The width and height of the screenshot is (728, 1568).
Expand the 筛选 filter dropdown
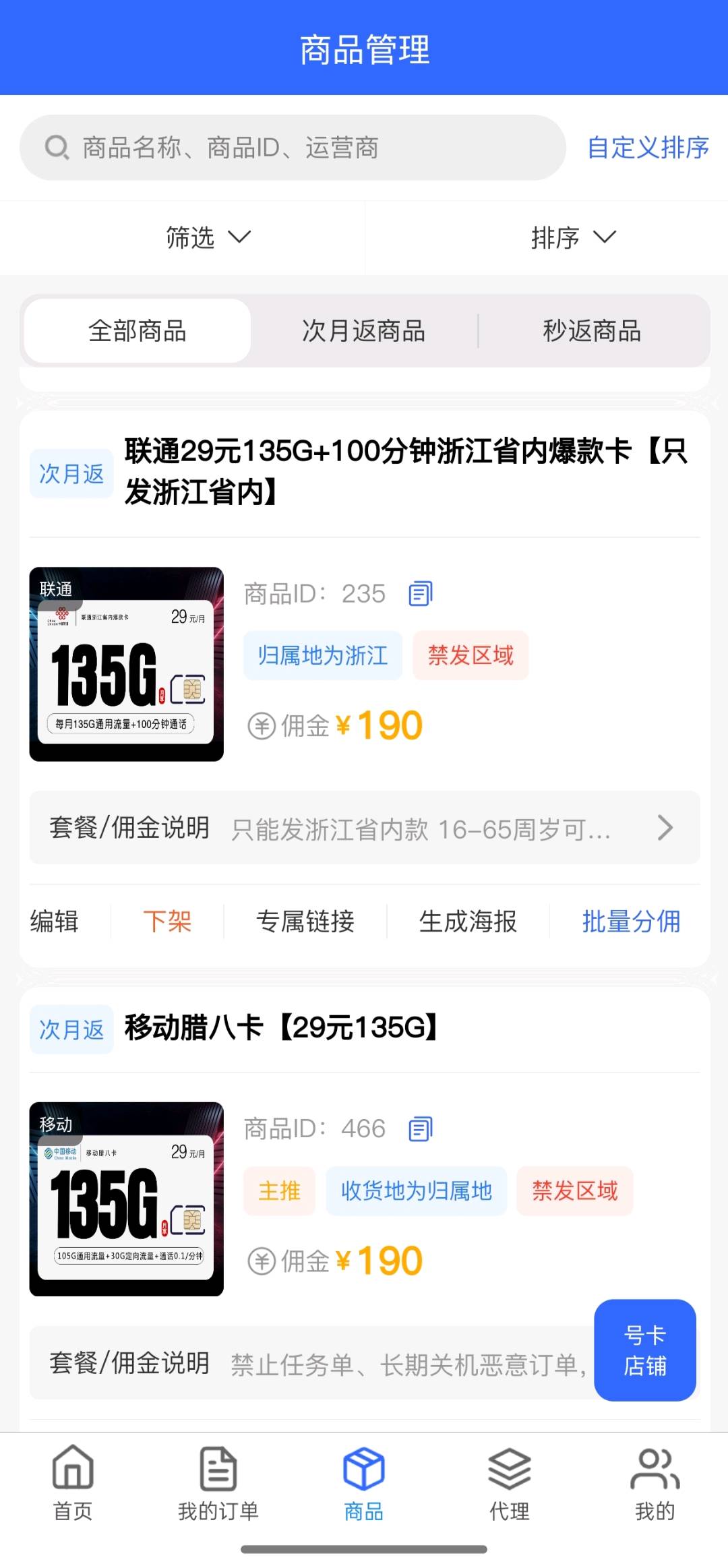tap(208, 237)
